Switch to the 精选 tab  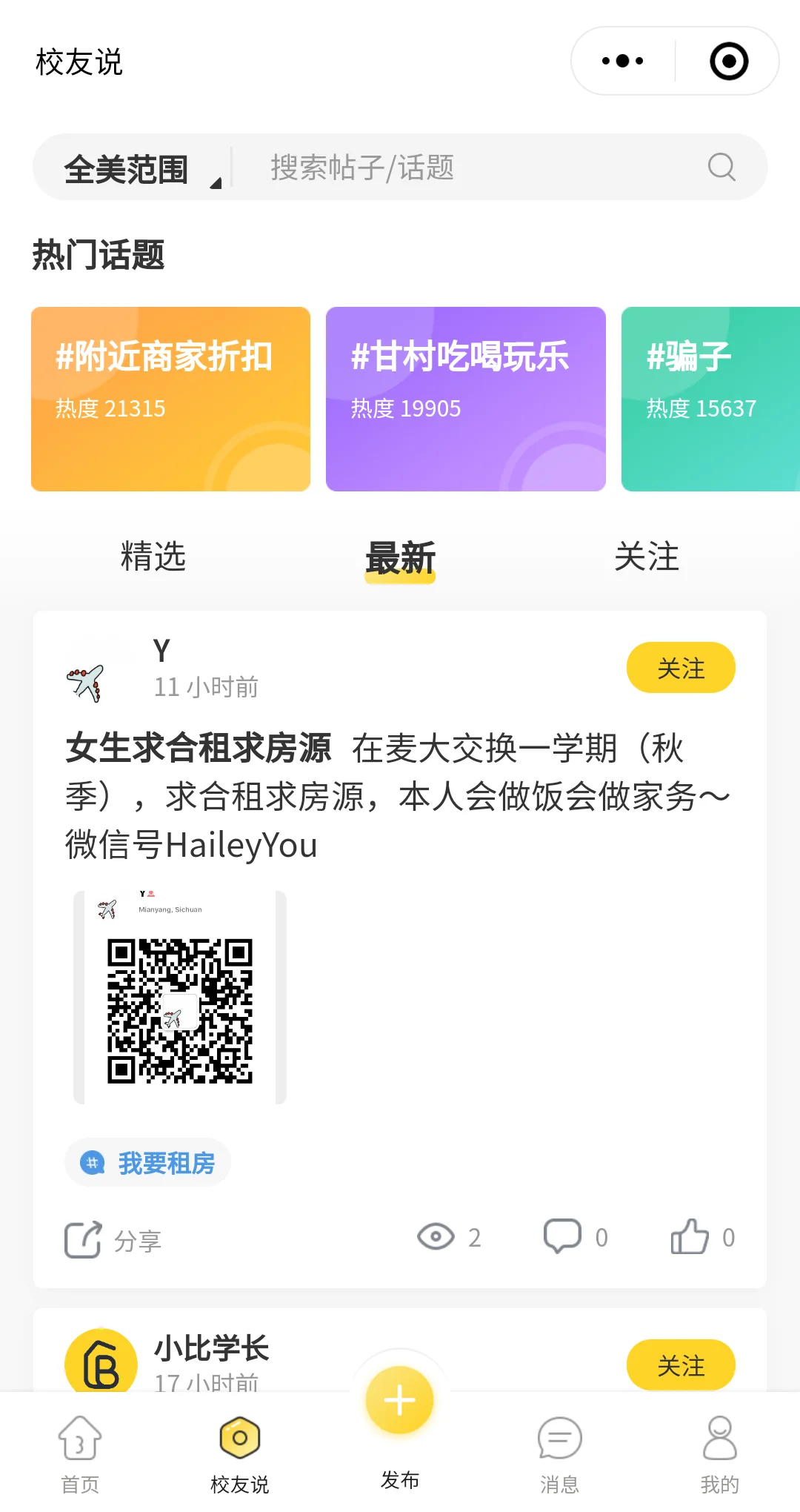tap(153, 557)
